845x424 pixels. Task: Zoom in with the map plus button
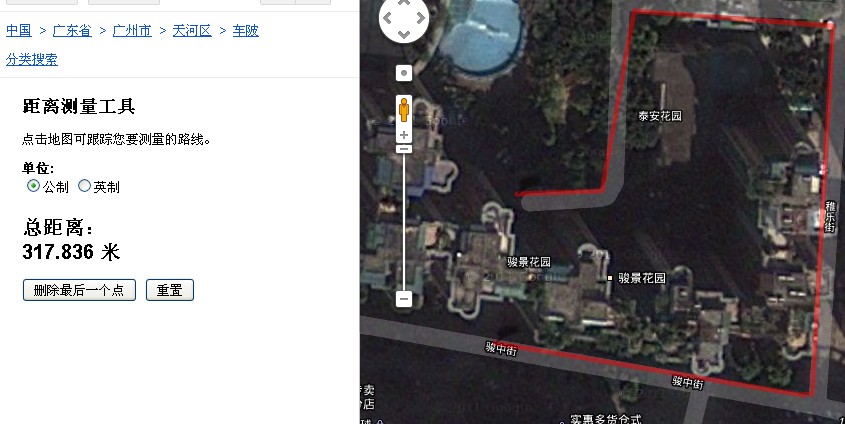coord(404,134)
